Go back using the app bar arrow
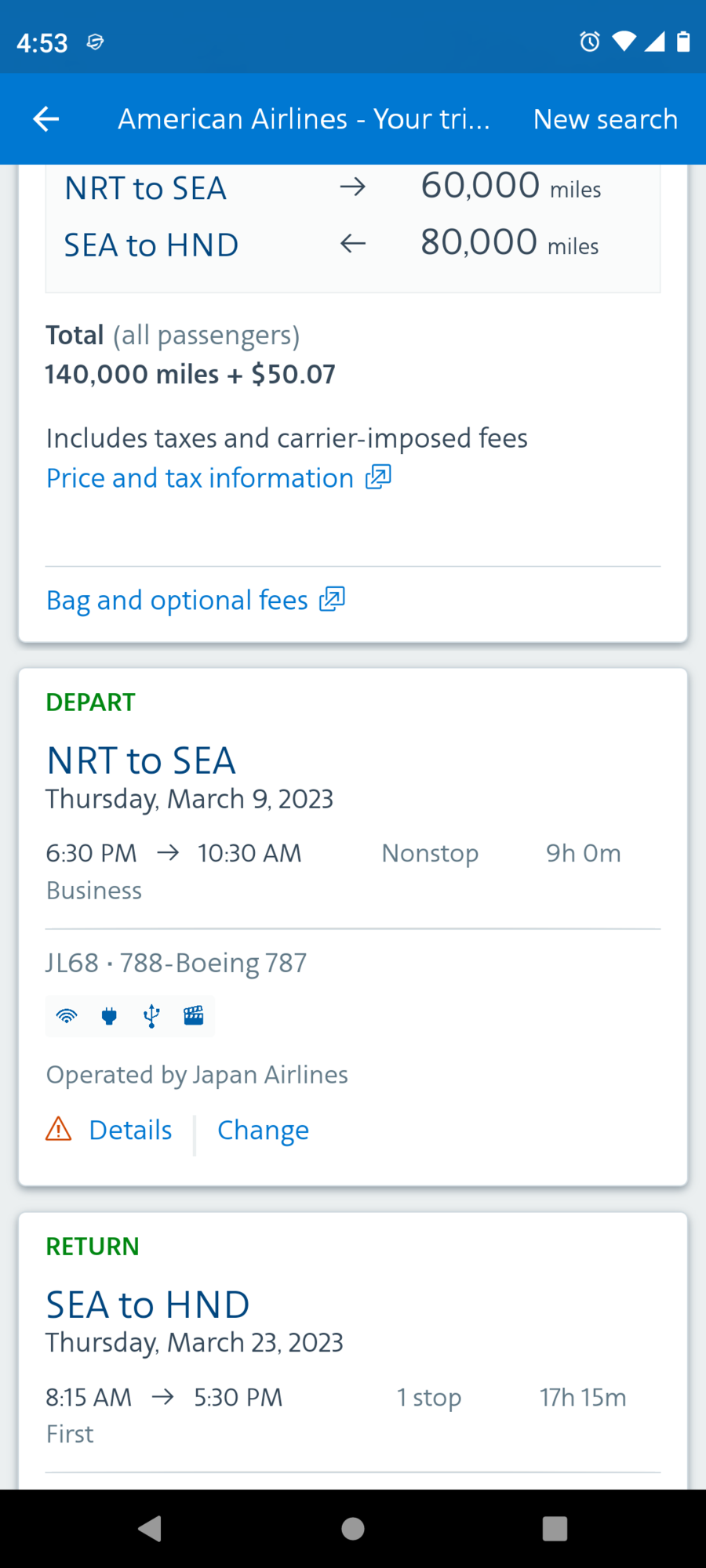706x1568 pixels. point(46,119)
